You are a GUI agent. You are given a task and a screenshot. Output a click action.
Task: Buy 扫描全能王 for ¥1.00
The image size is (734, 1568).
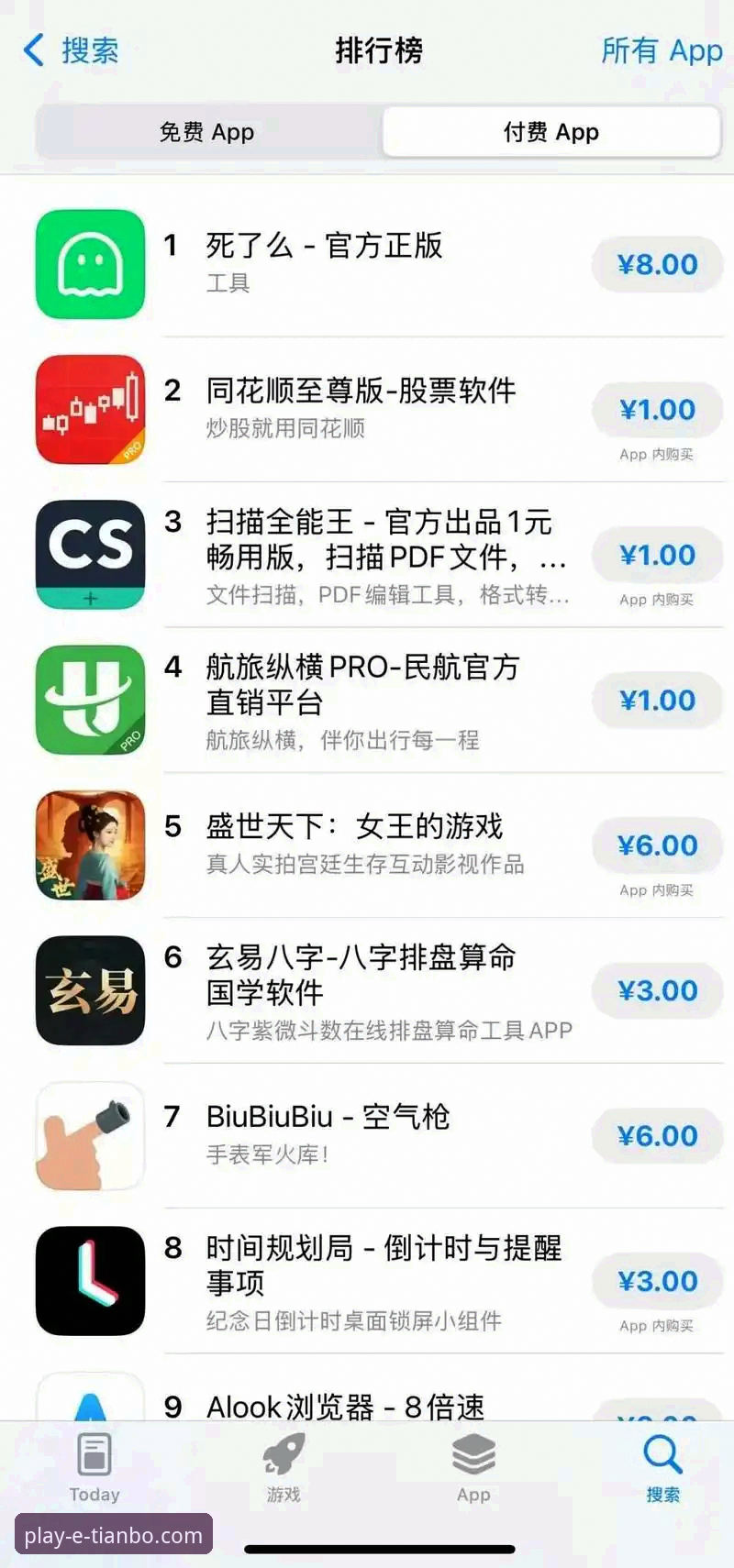pyautogui.click(x=658, y=555)
